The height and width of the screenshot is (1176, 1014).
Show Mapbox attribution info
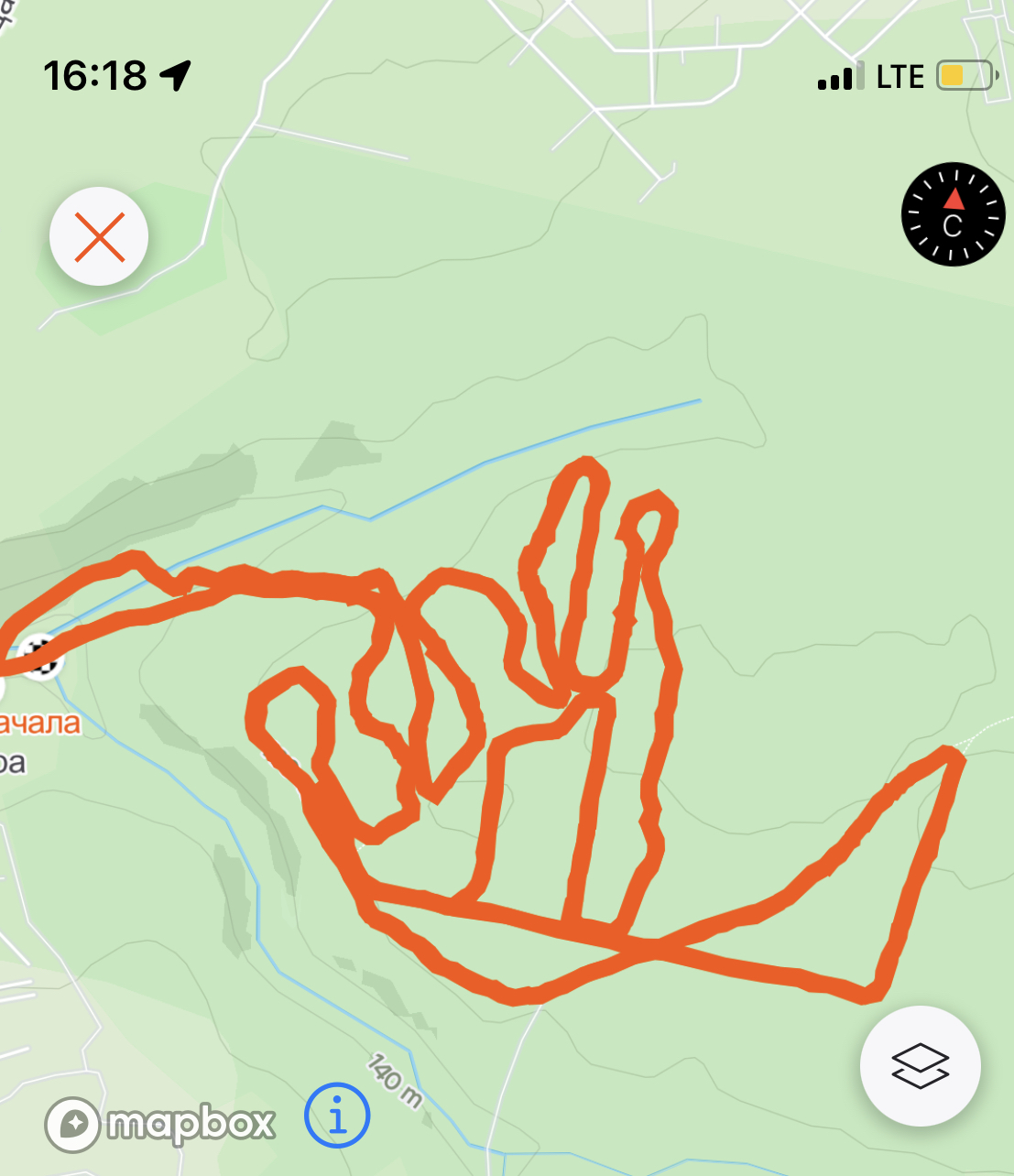point(336,1116)
